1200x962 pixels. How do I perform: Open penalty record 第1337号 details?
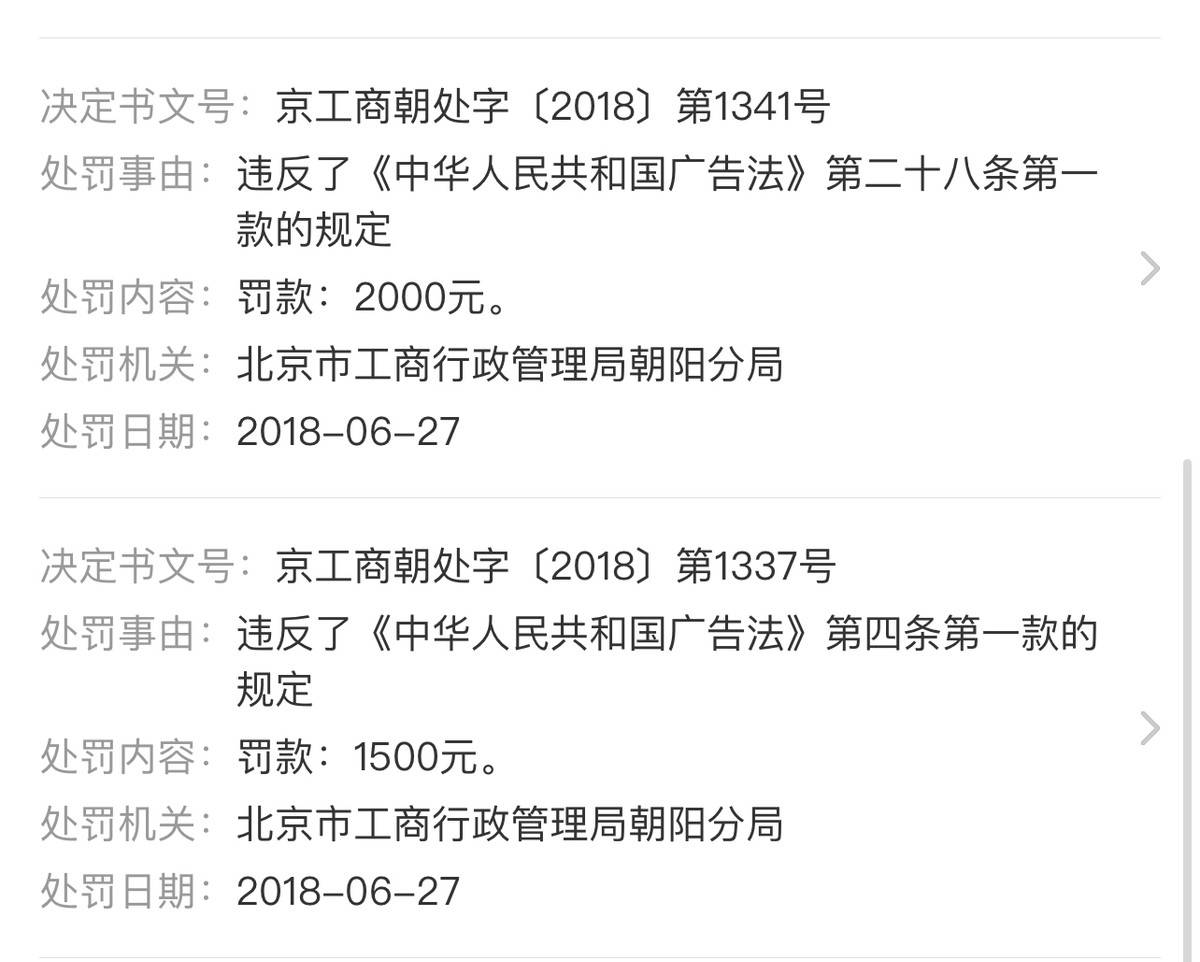(1150, 728)
